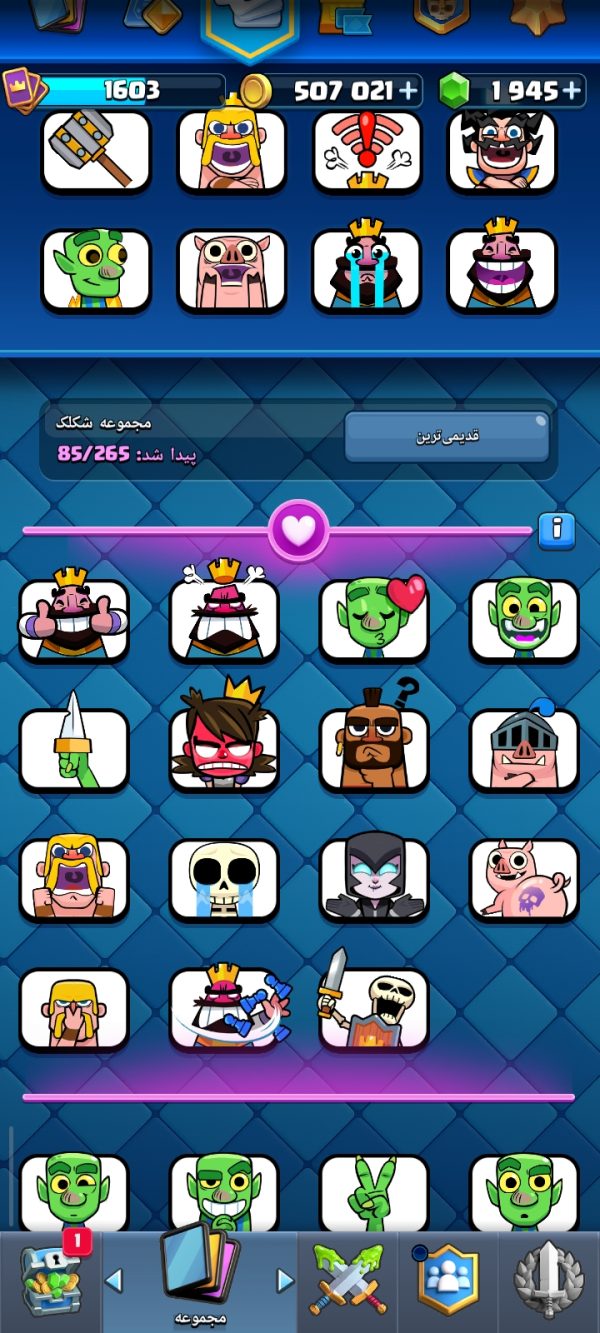The width and height of the screenshot is (600, 1333).
Task: Buy gems using the plus button
Action: pos(571,91)
